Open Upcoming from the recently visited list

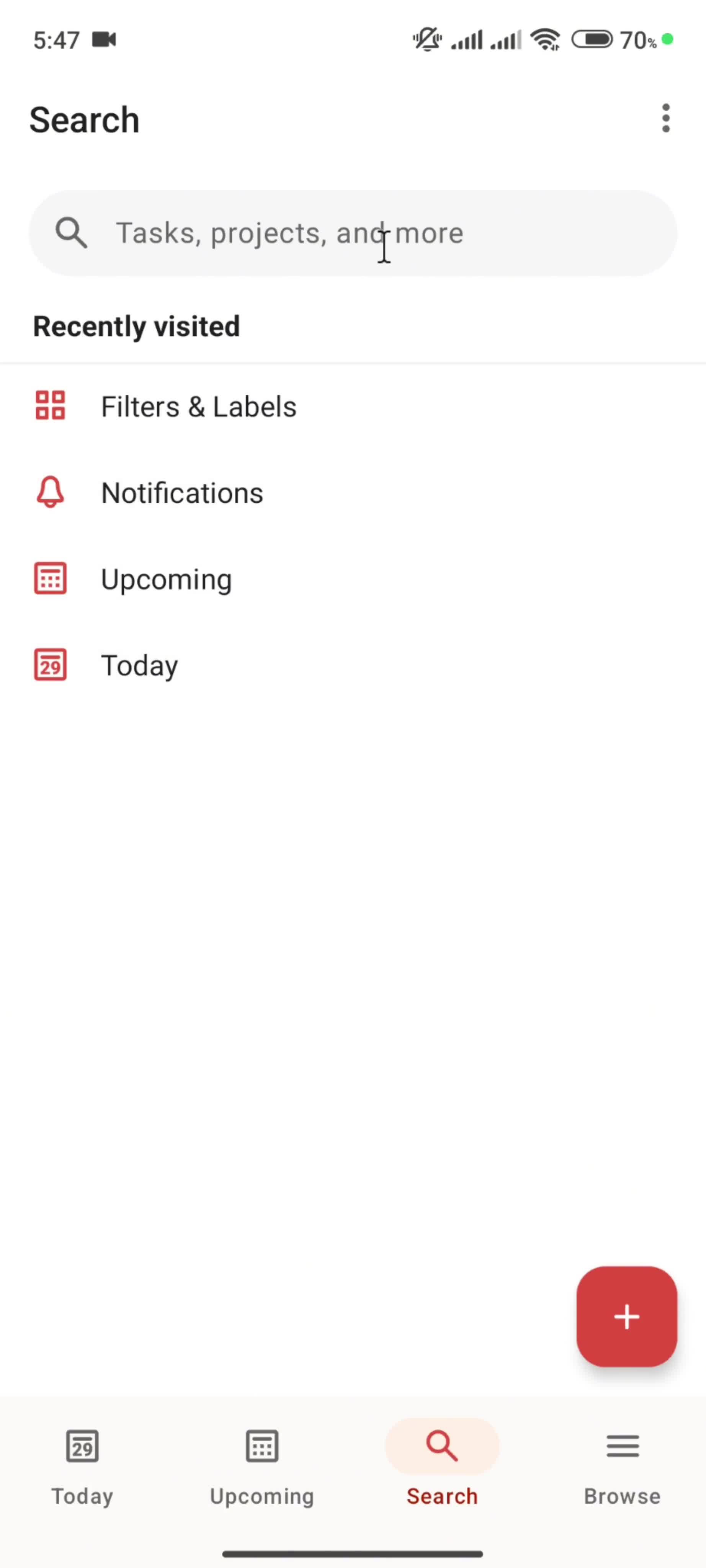click(165, 580)
